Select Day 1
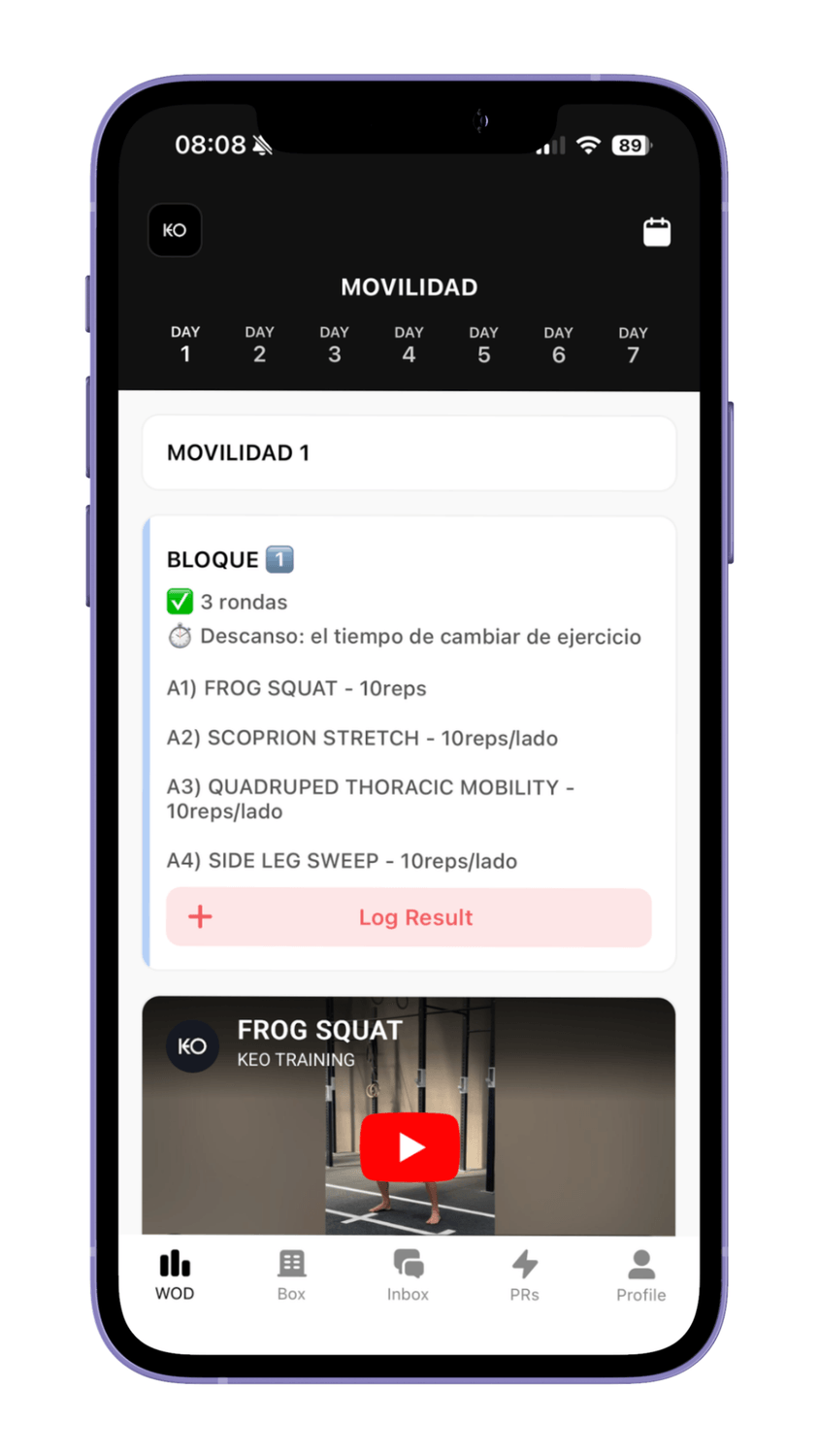The image size is (819, 1456). tap(185, 345)
